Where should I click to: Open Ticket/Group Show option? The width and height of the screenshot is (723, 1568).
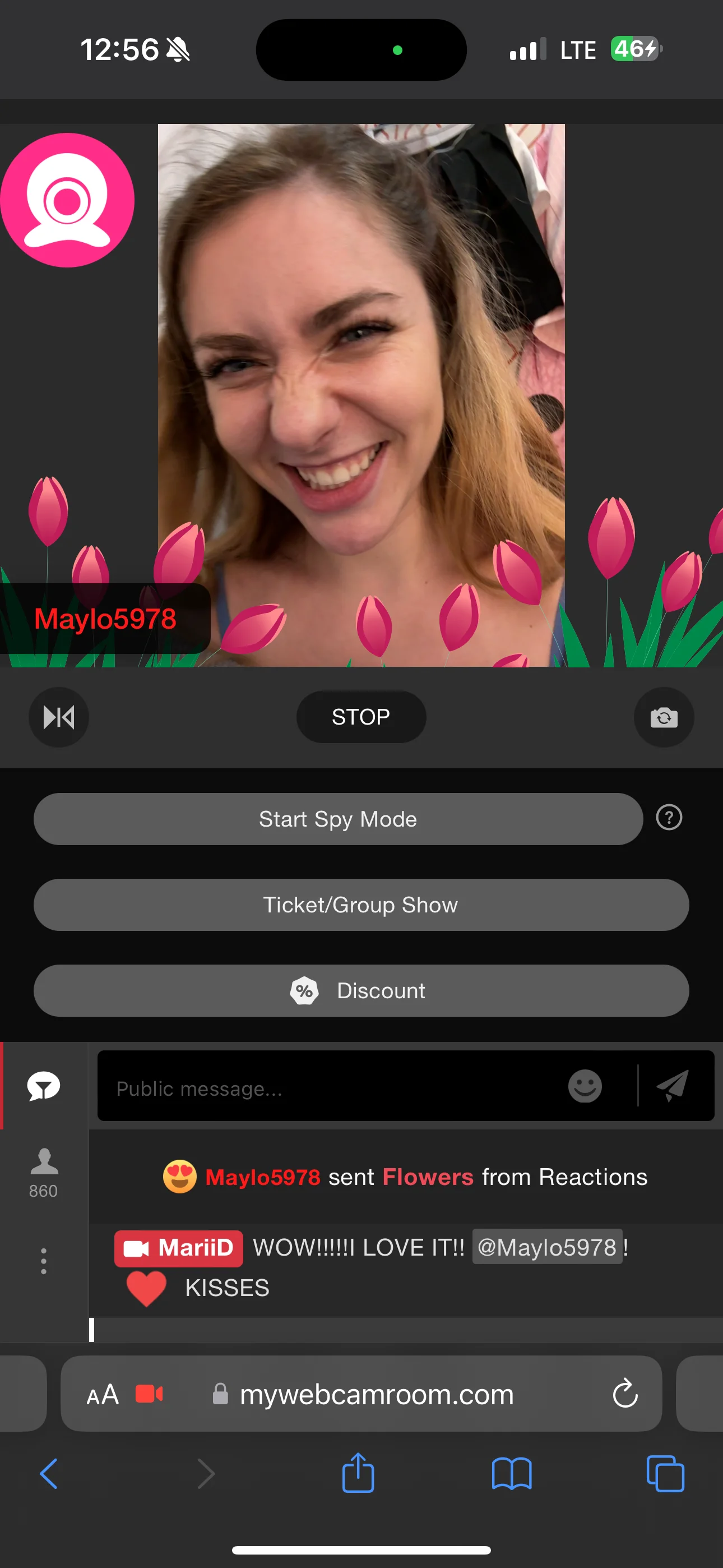click(x=361, y=905)
